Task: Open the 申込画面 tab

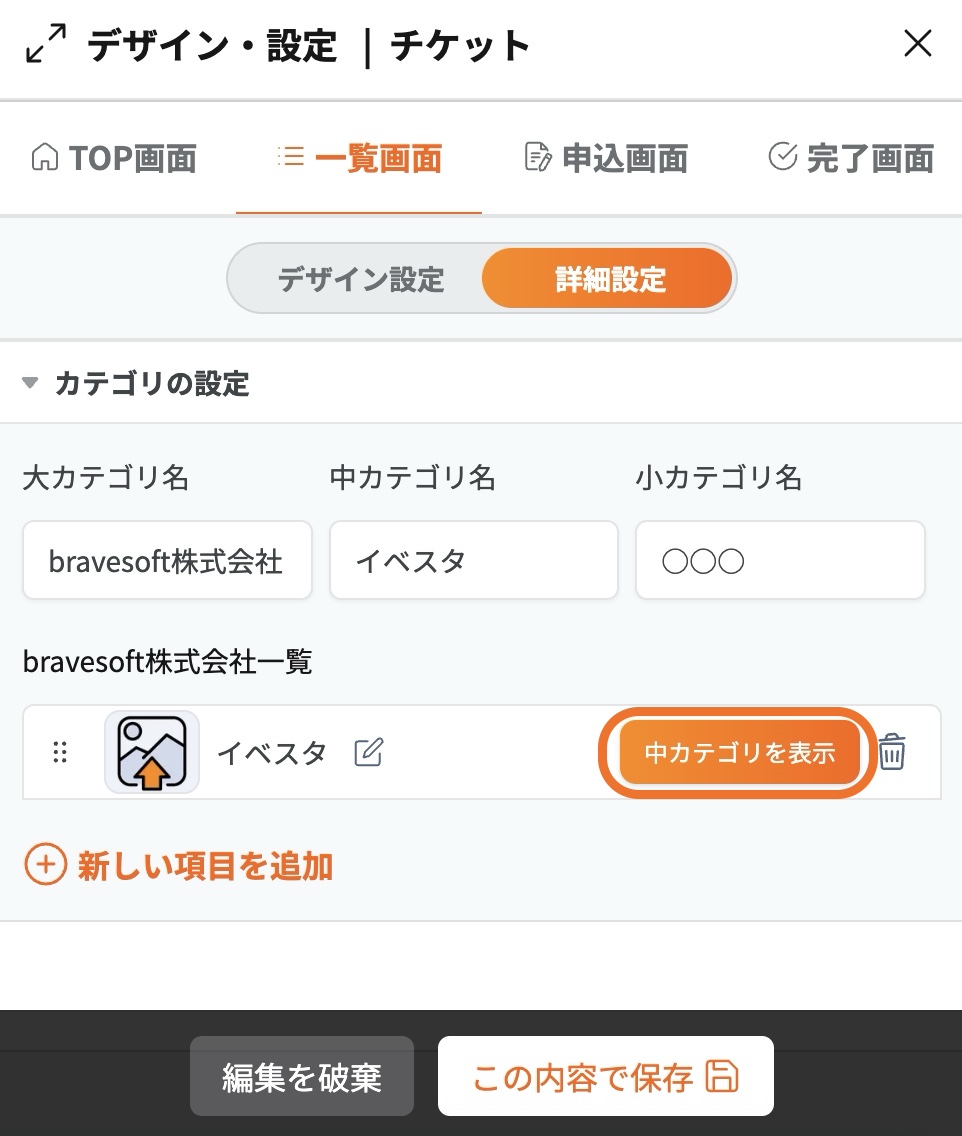Action: [606, 158]
